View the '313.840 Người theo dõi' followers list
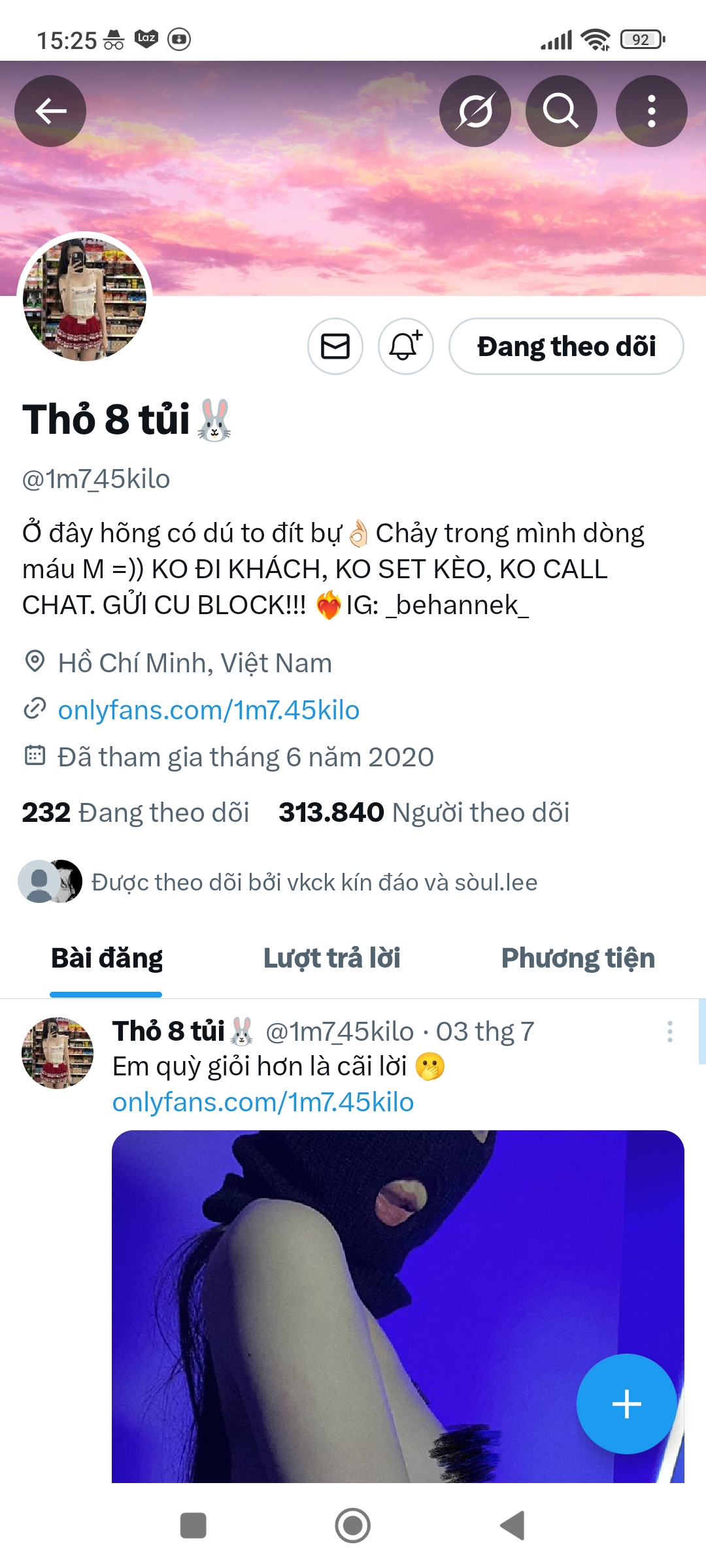 click(424, 813)
